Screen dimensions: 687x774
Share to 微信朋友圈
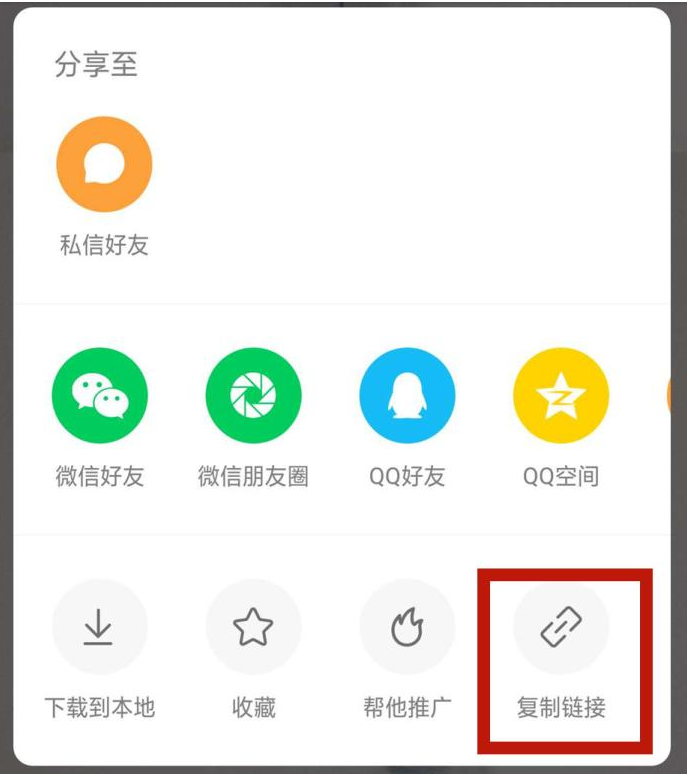pyautogui.click(x=253, y=396)
